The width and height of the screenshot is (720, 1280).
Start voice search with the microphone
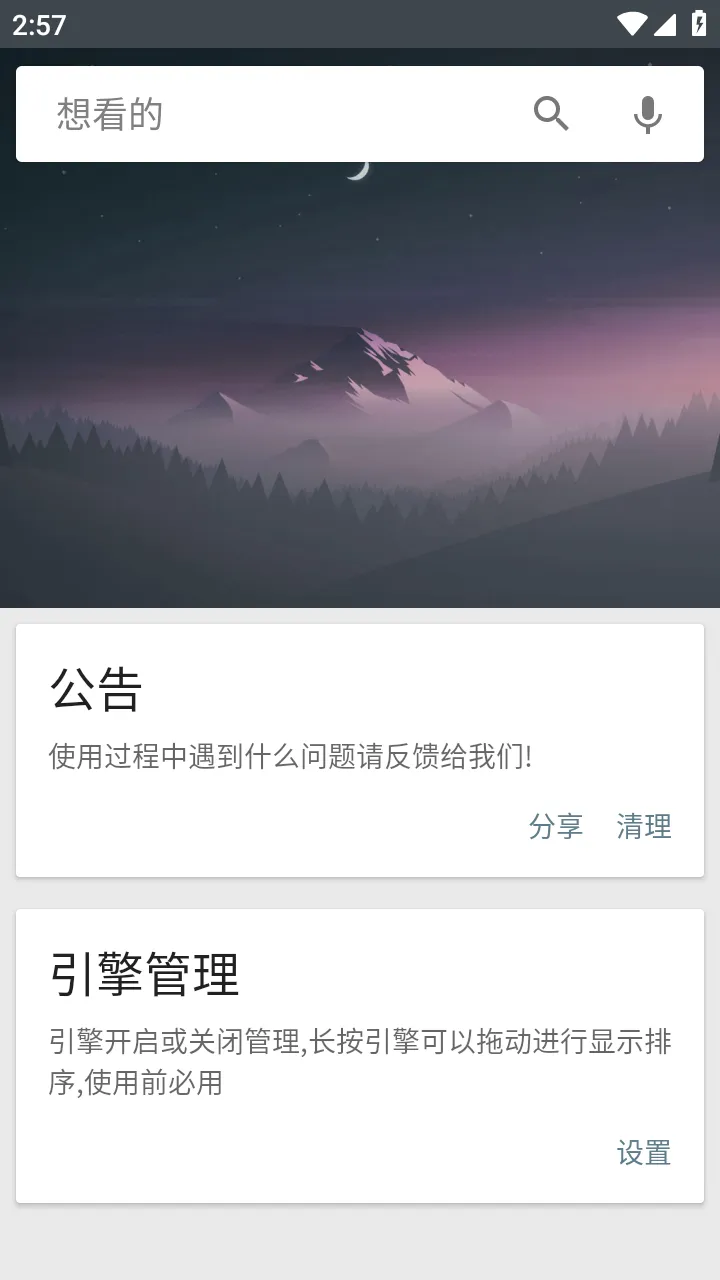(648, 114)
